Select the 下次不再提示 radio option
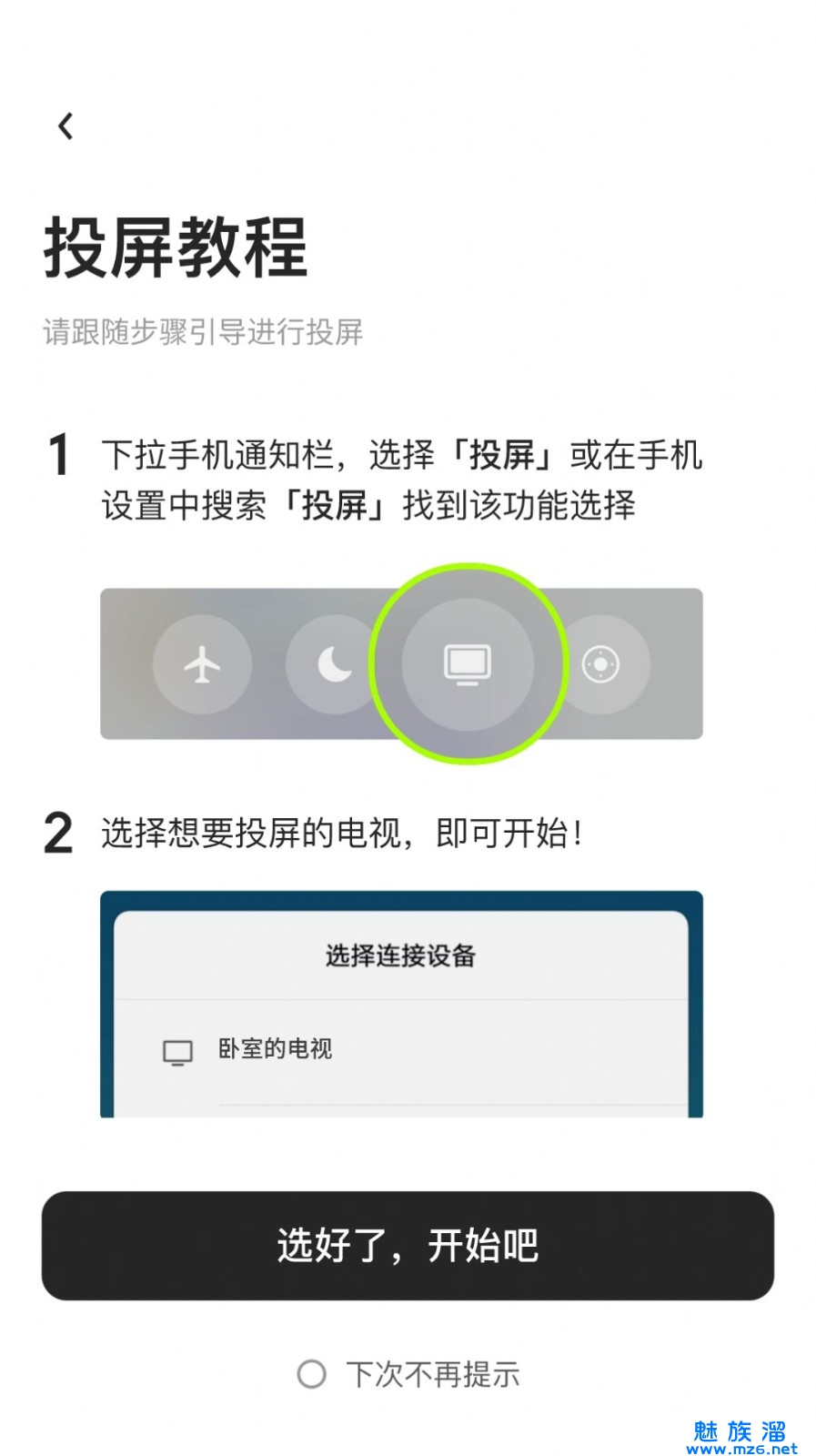The width and height of the screenshot is (816, 1456). (x=311, y=1373)
